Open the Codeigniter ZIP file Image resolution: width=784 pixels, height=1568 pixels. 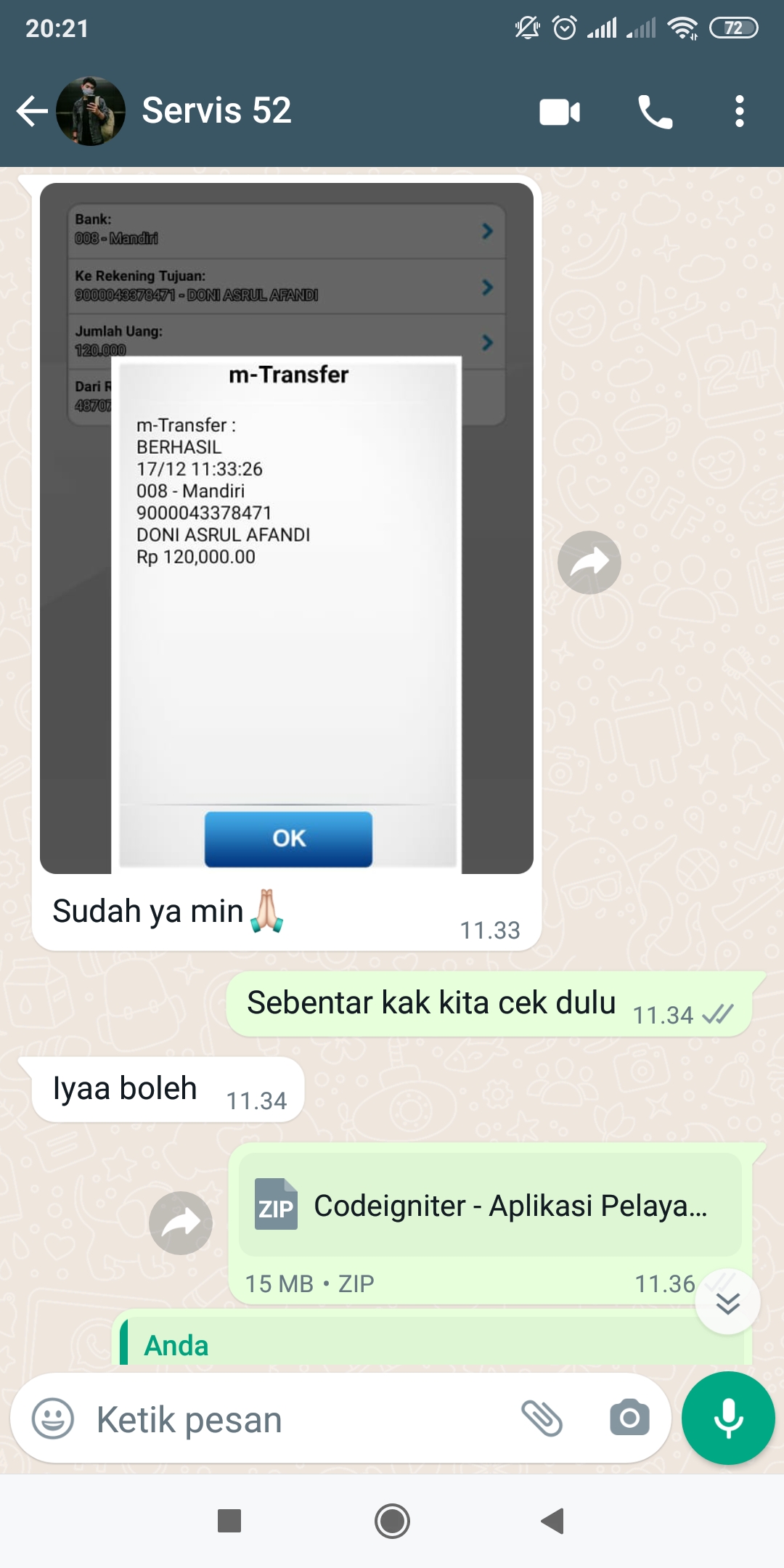tap(490, 1206)
